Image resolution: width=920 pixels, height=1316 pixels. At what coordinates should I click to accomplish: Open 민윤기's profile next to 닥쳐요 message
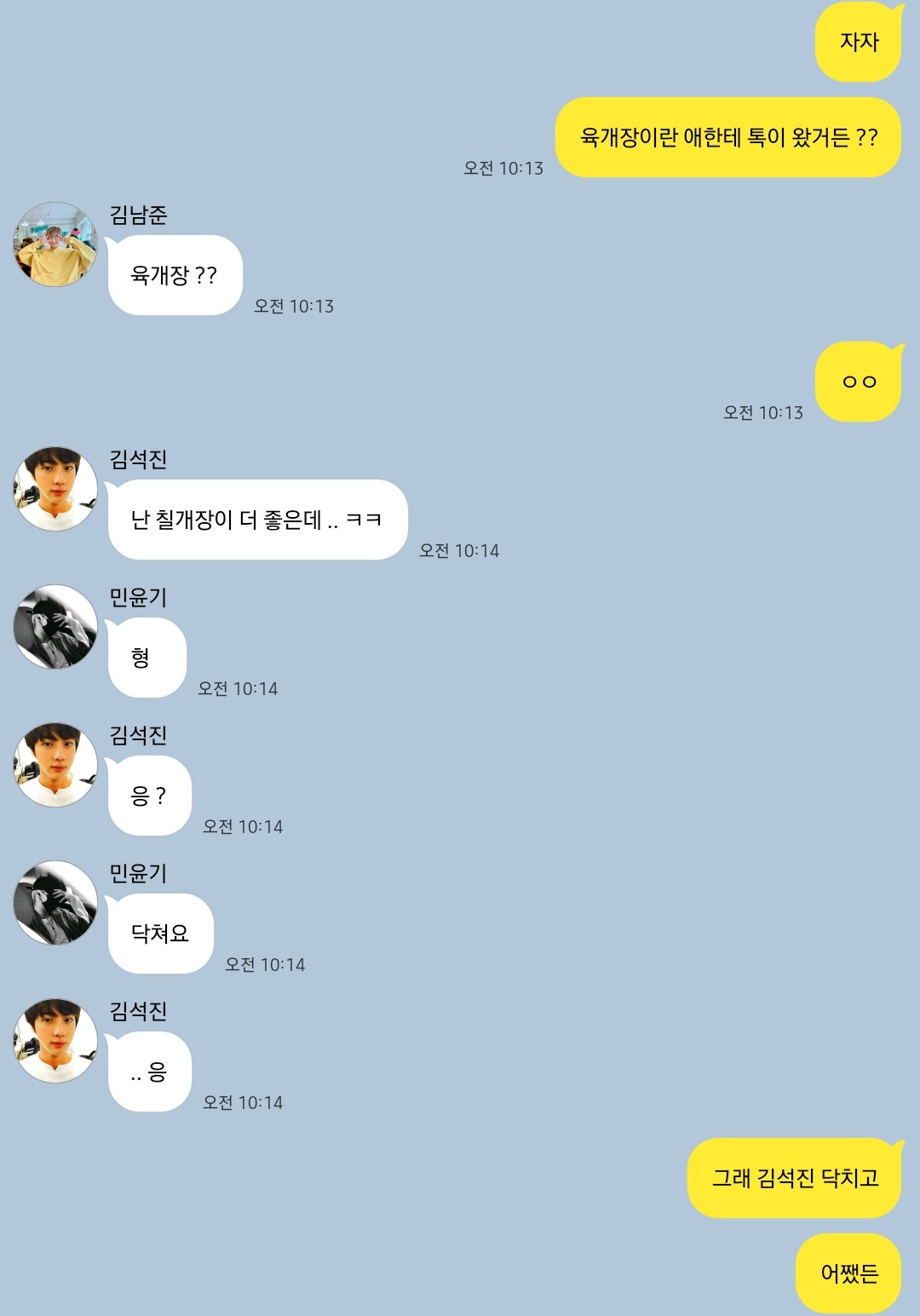(x=55, y=903)
